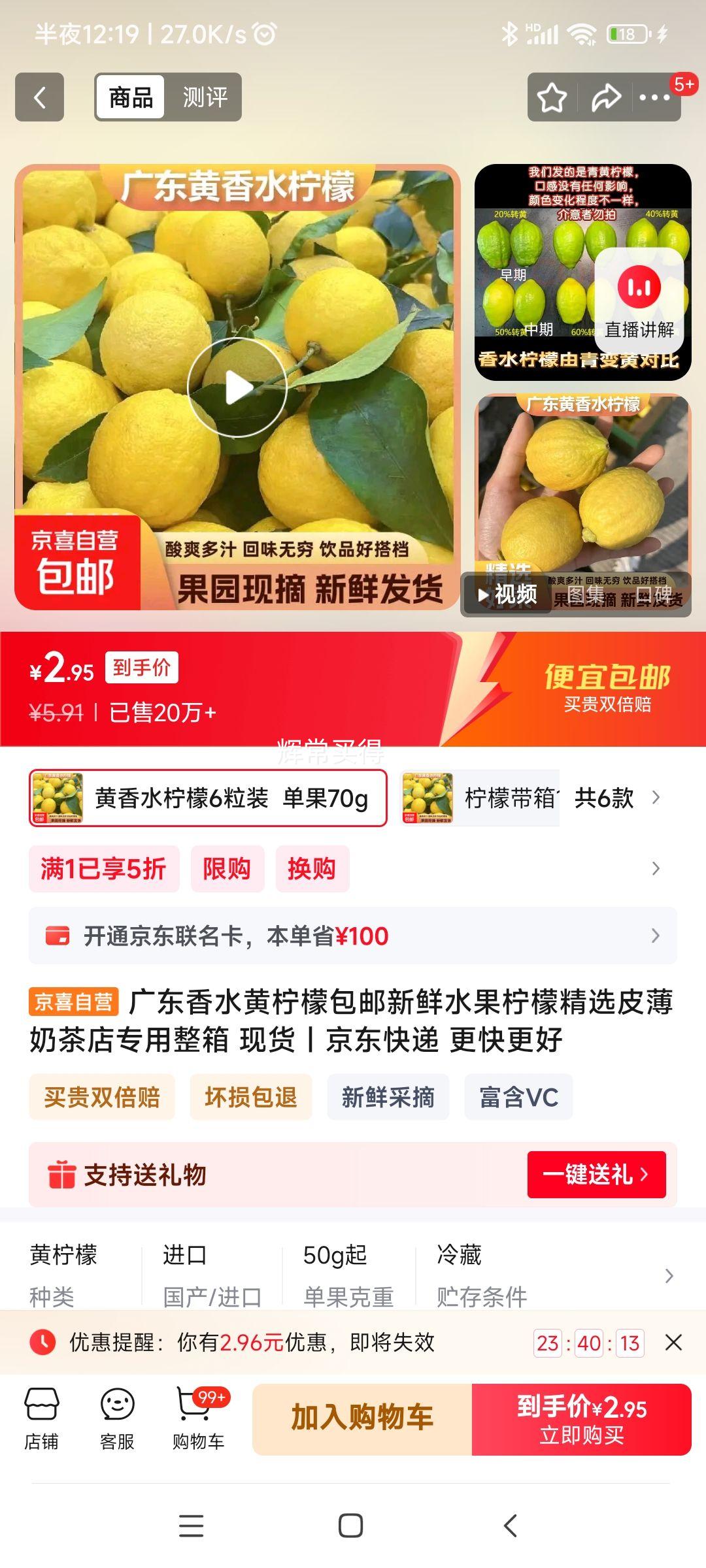Tap the 一键送礼 button

[x=596, y=1175]
